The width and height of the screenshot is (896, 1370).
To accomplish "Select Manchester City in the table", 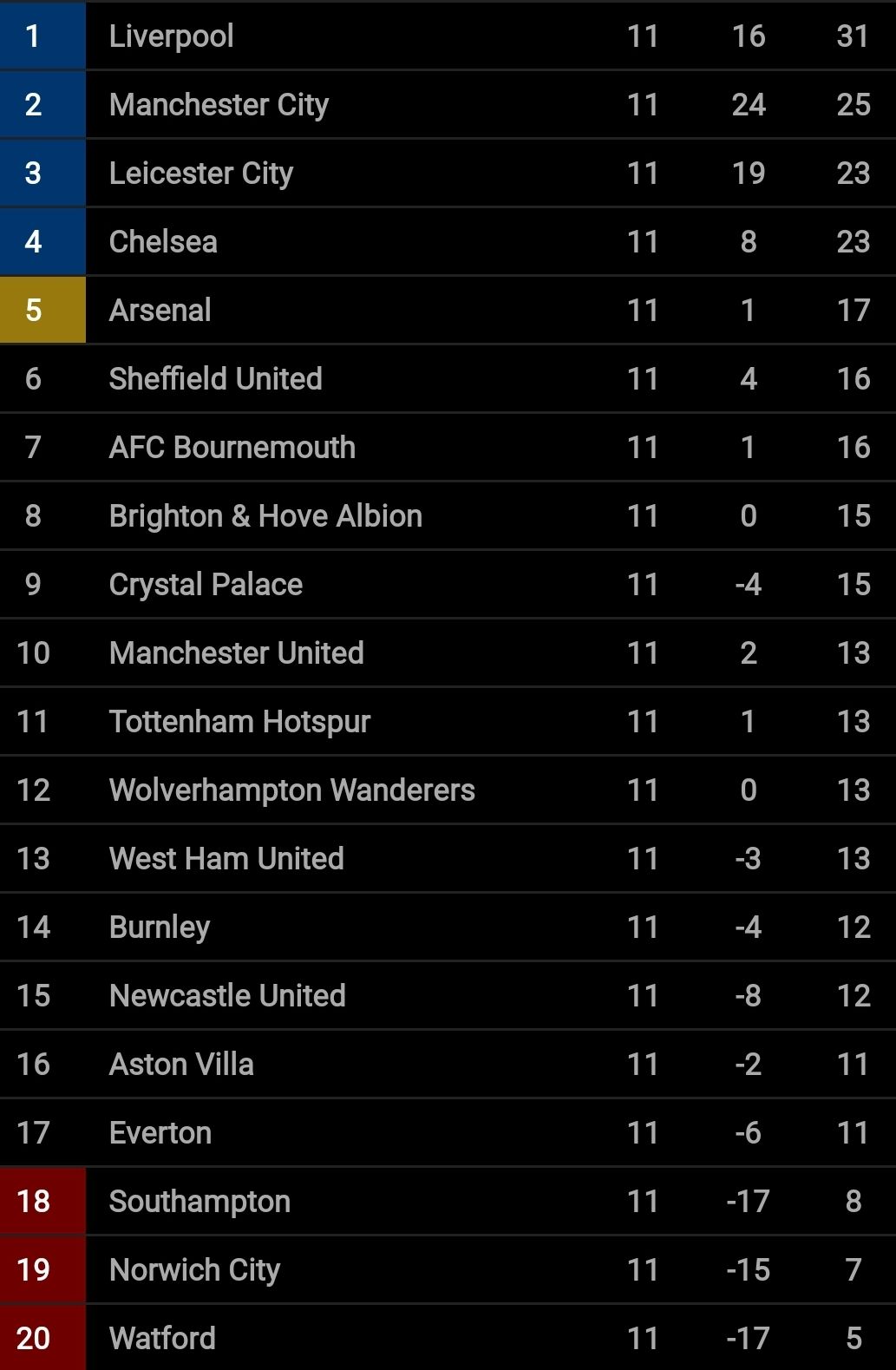I will coord(448,104).
